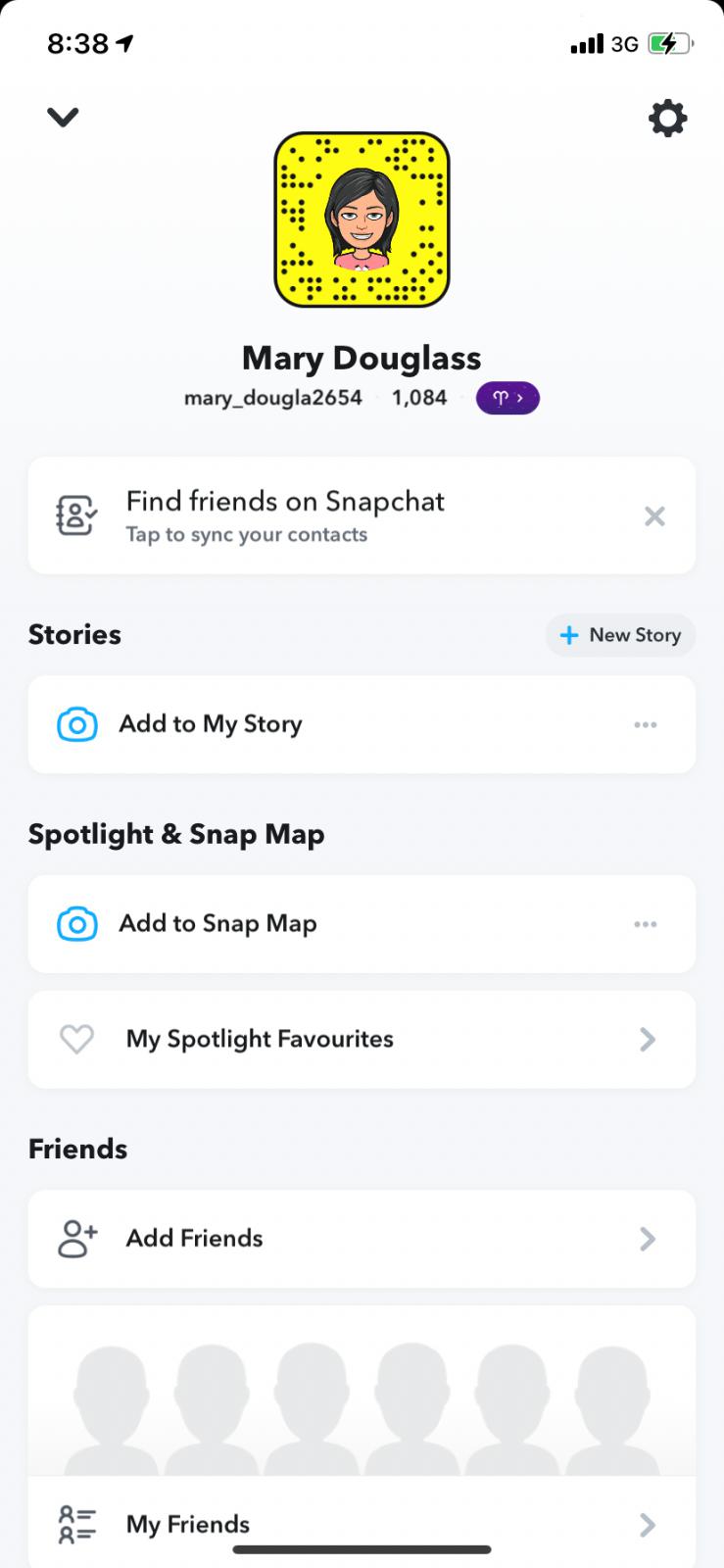Sync contacts via Find friends on Snapchat
724x1568 pixels.
point(284,515)
